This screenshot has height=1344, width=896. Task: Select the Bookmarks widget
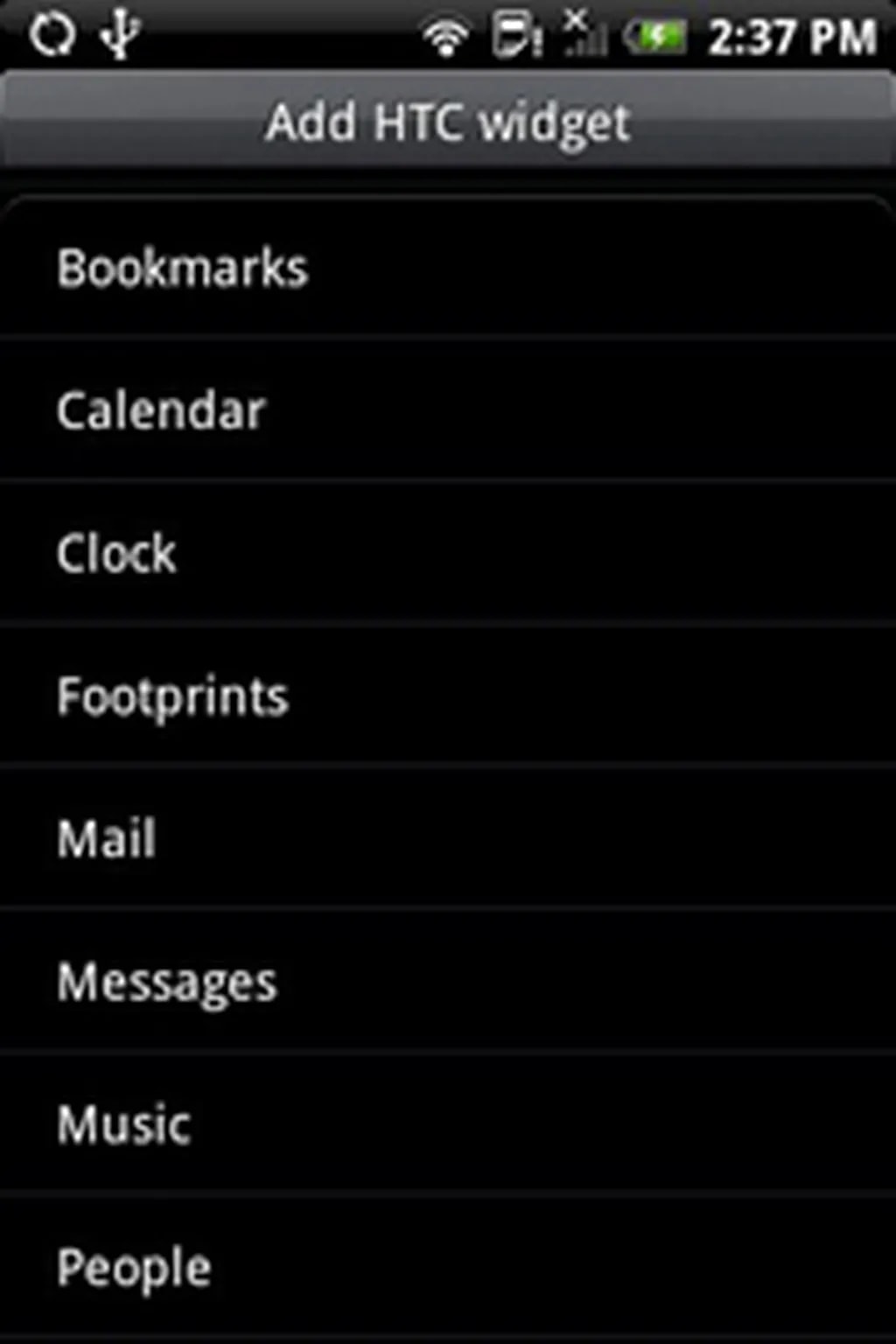coord(182,268)
